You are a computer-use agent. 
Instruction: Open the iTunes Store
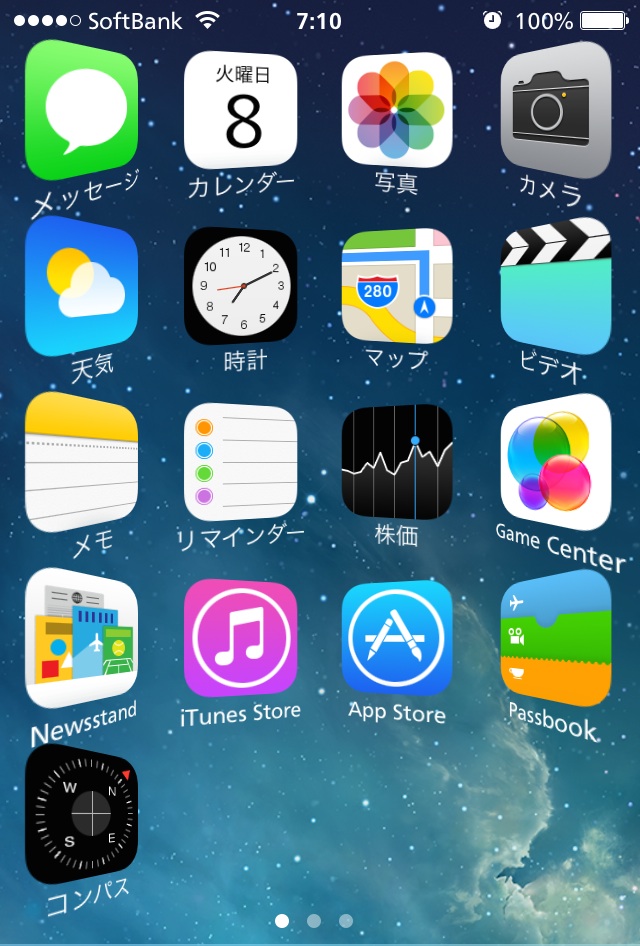coord(241,638)
